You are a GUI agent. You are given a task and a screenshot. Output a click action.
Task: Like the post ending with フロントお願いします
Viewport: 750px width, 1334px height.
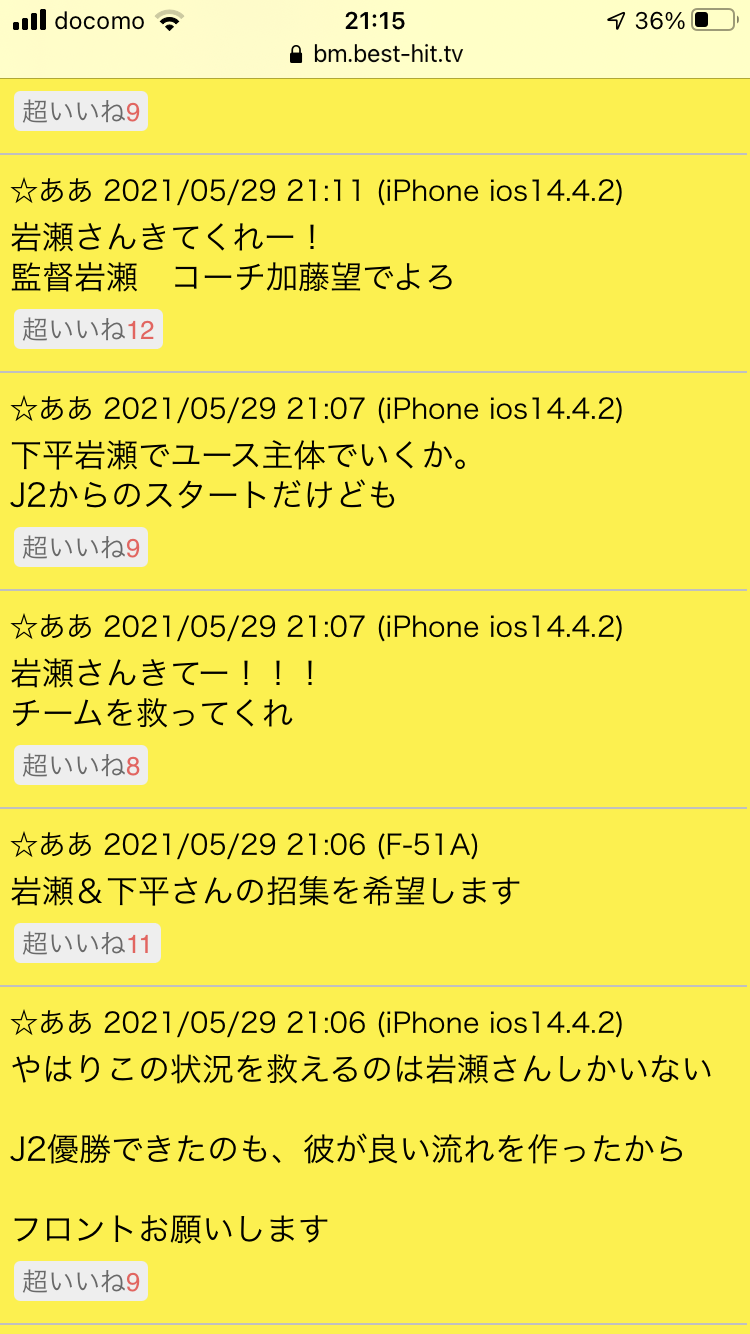pos(81,1281)
